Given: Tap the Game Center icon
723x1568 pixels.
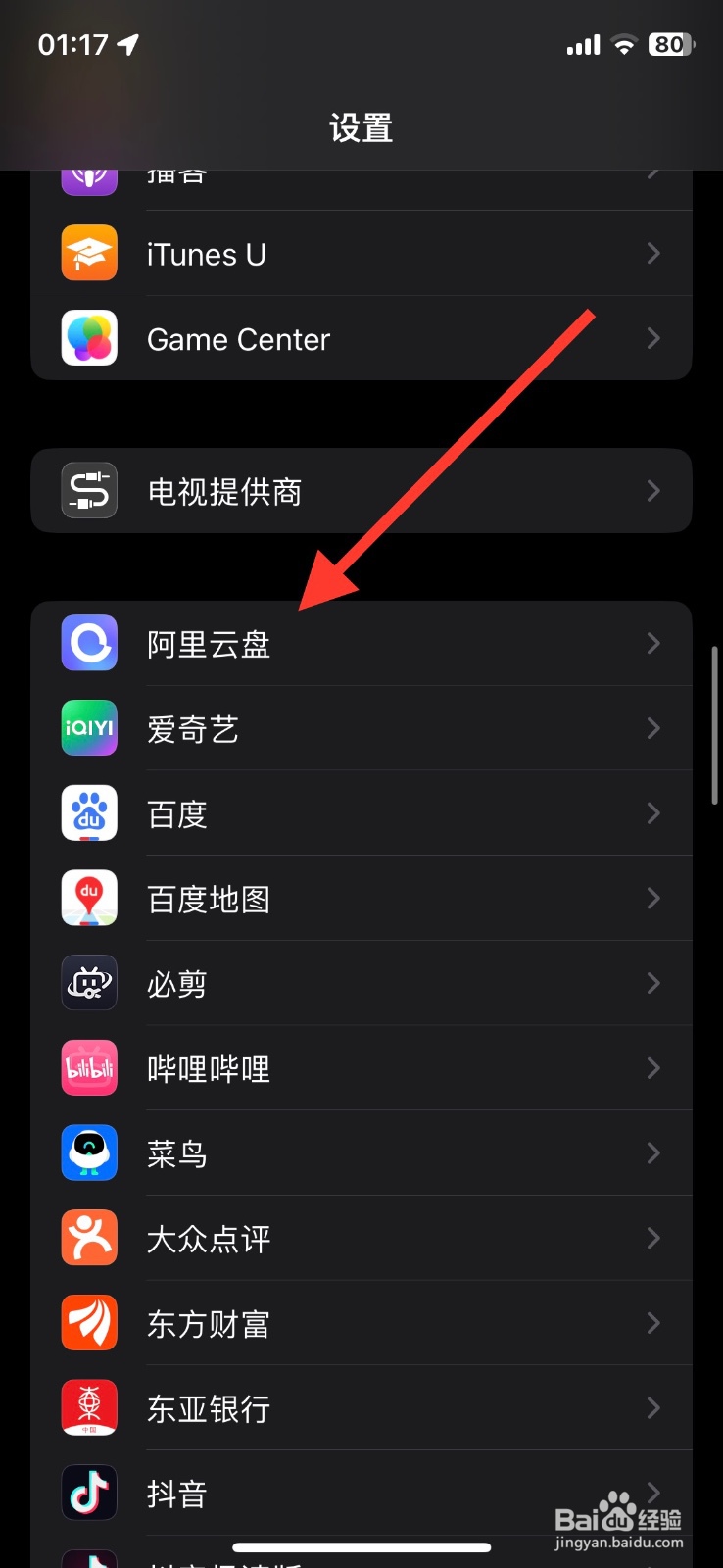Looking at the screenshot, I should [x=88, y=337].
